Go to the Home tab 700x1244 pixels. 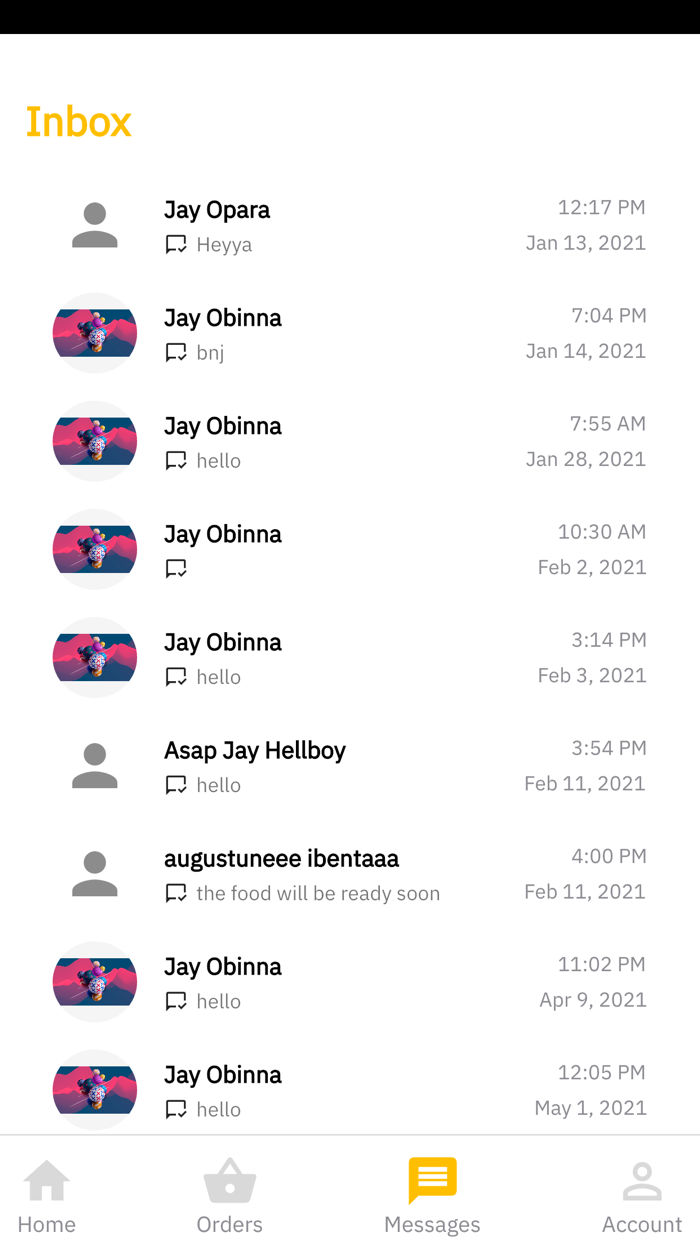click(x=47, y=1196)
